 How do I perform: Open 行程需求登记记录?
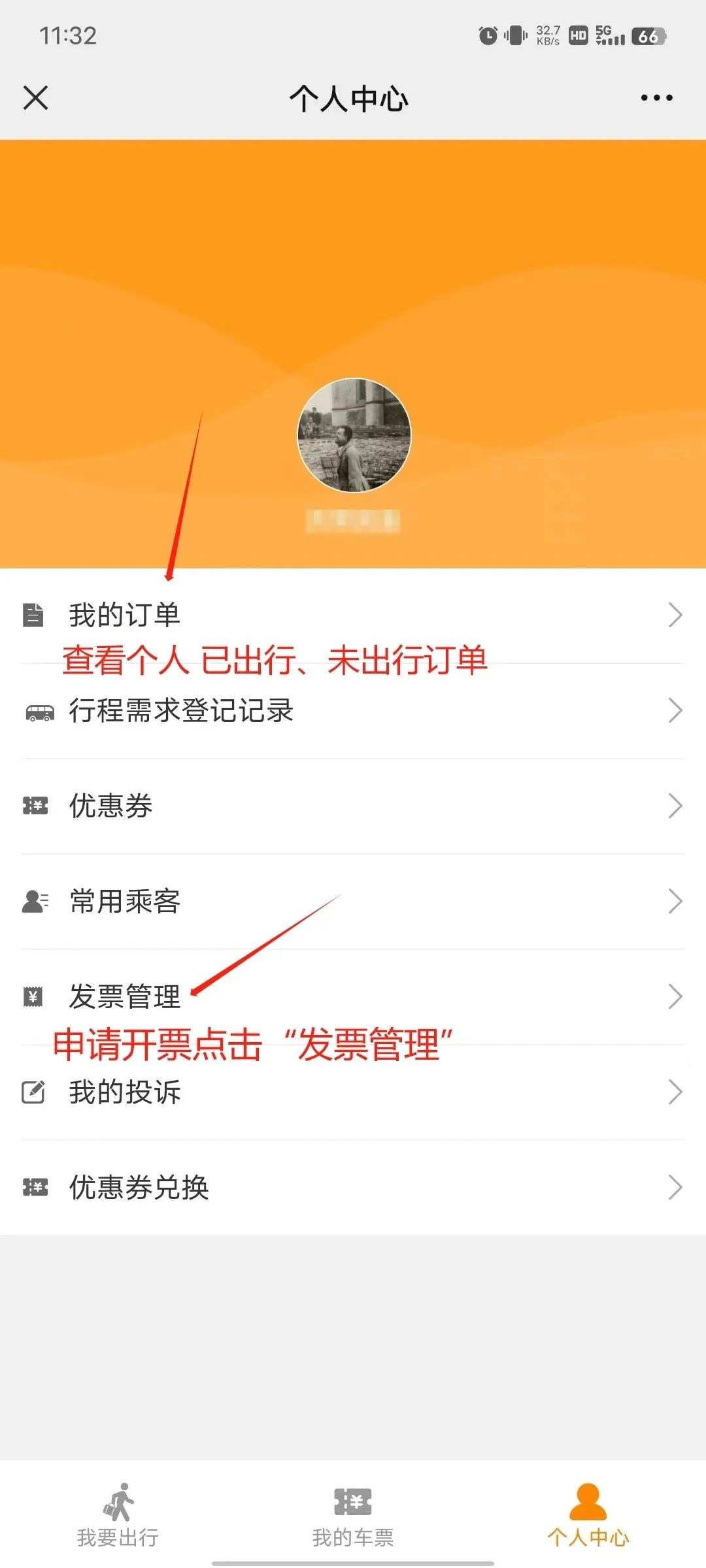tap(353, 710)
